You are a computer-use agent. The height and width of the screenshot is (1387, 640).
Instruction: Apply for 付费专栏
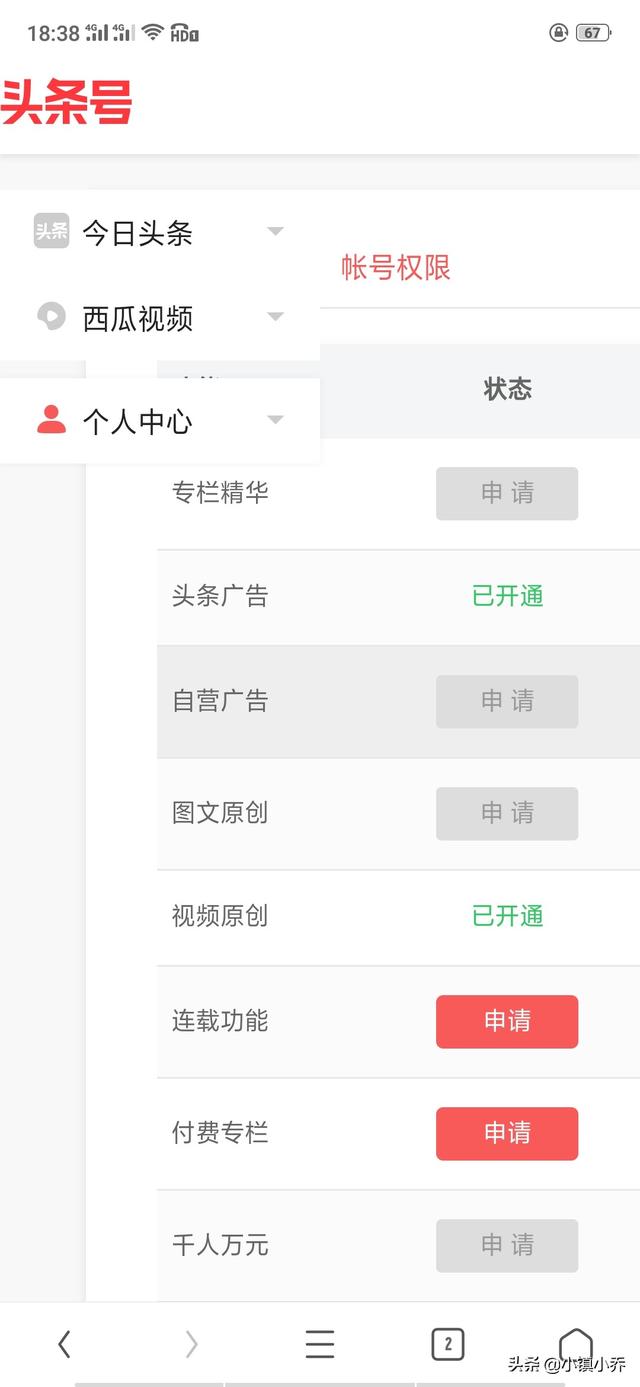506,1133
